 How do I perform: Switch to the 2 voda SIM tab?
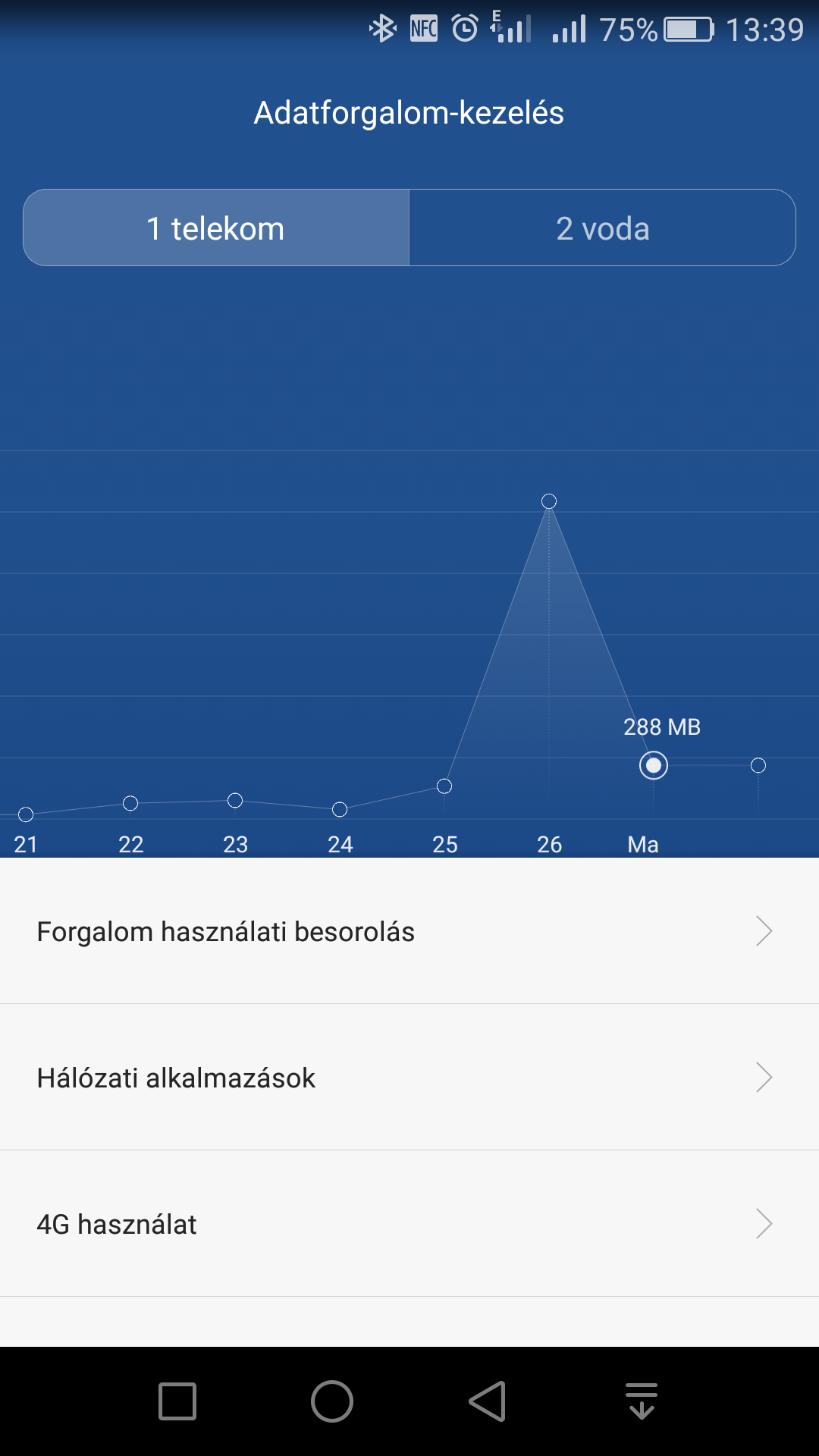coord(603,227)
